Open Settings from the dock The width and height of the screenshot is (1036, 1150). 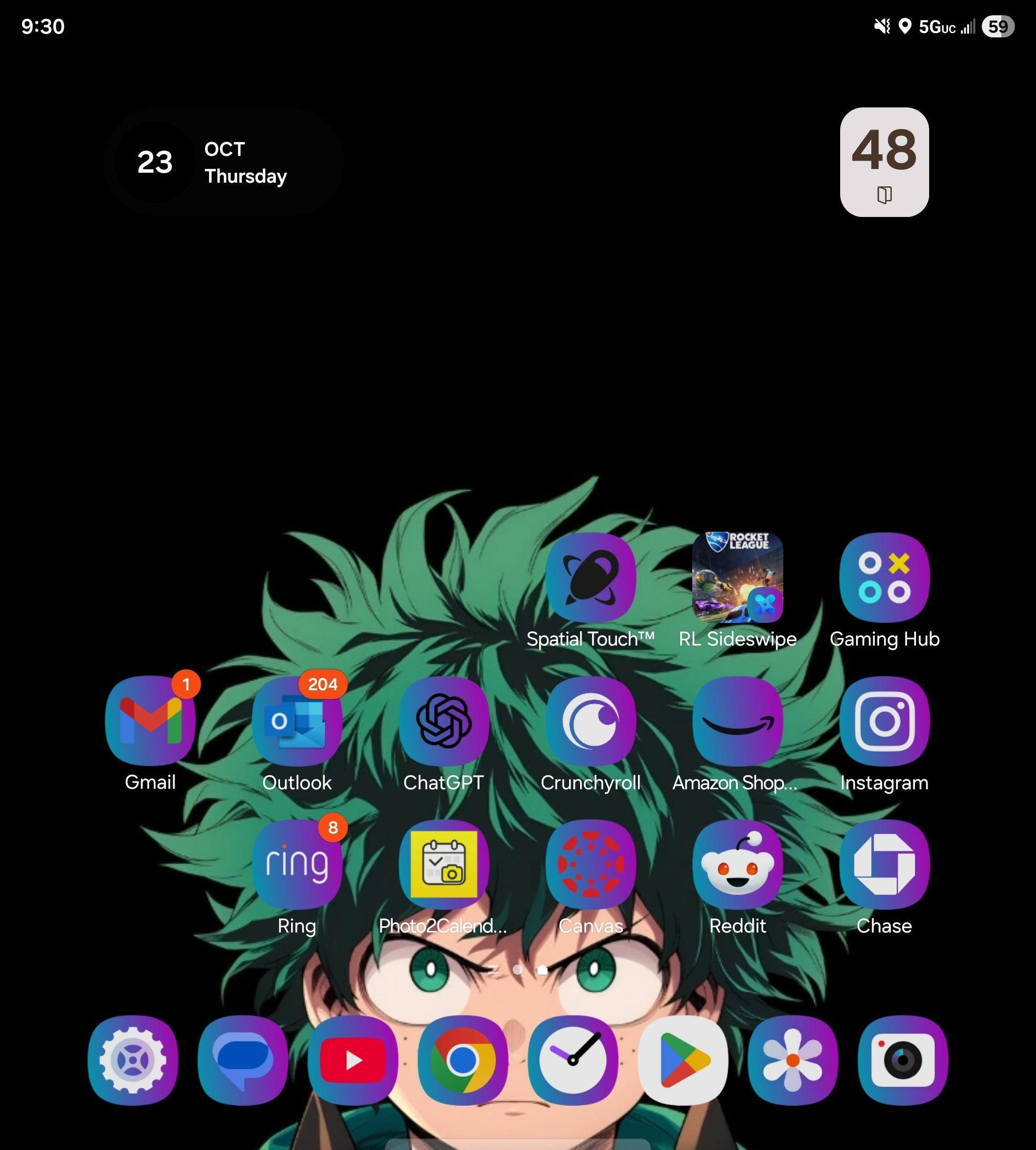coord(133,1060)
